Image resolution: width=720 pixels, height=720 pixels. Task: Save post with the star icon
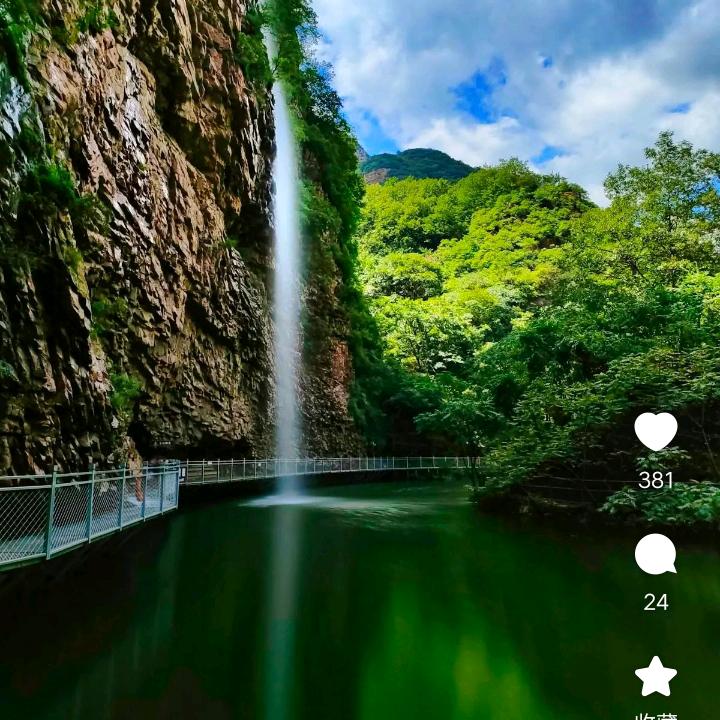pyautogui.click(x=656, y=677)
